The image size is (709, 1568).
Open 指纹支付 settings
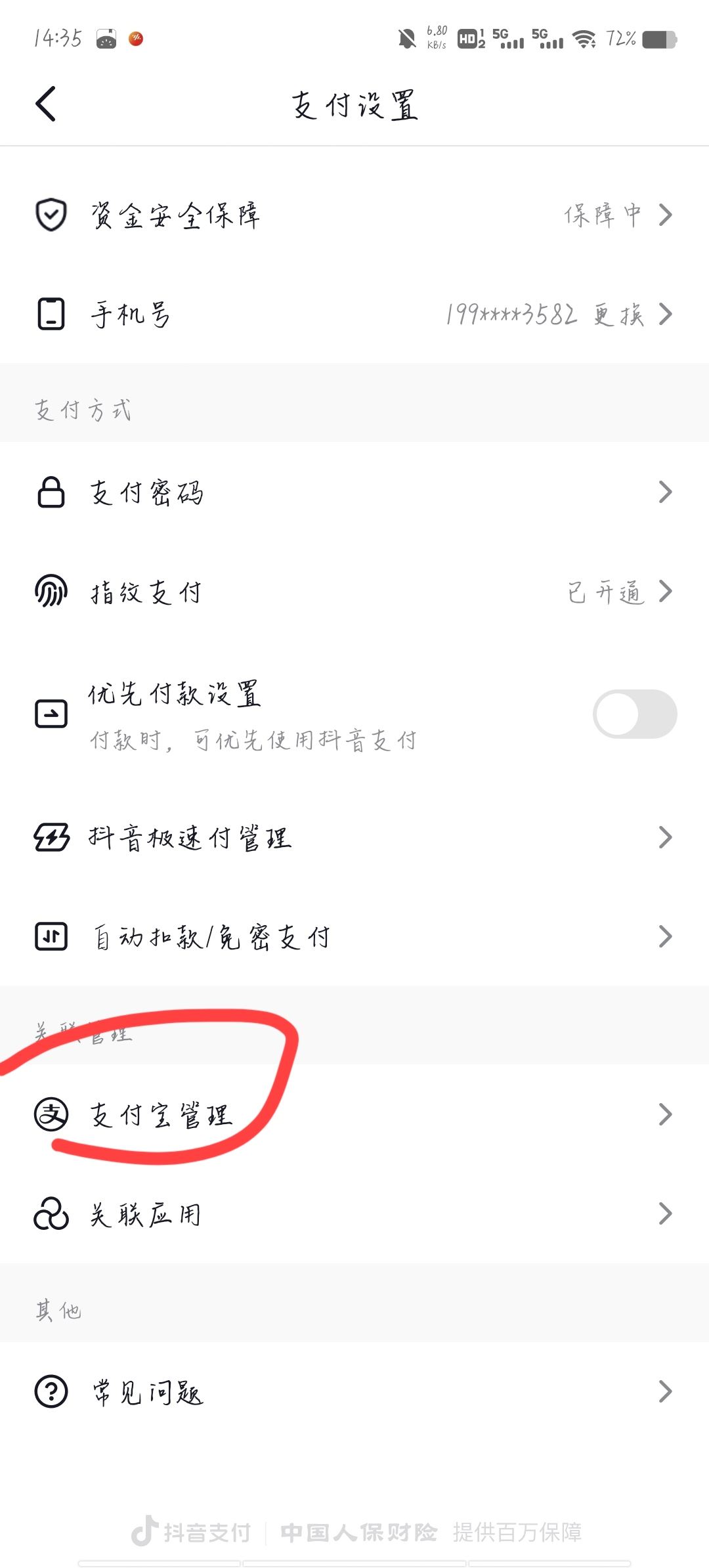pyautogui.click(x=354, y=592)
